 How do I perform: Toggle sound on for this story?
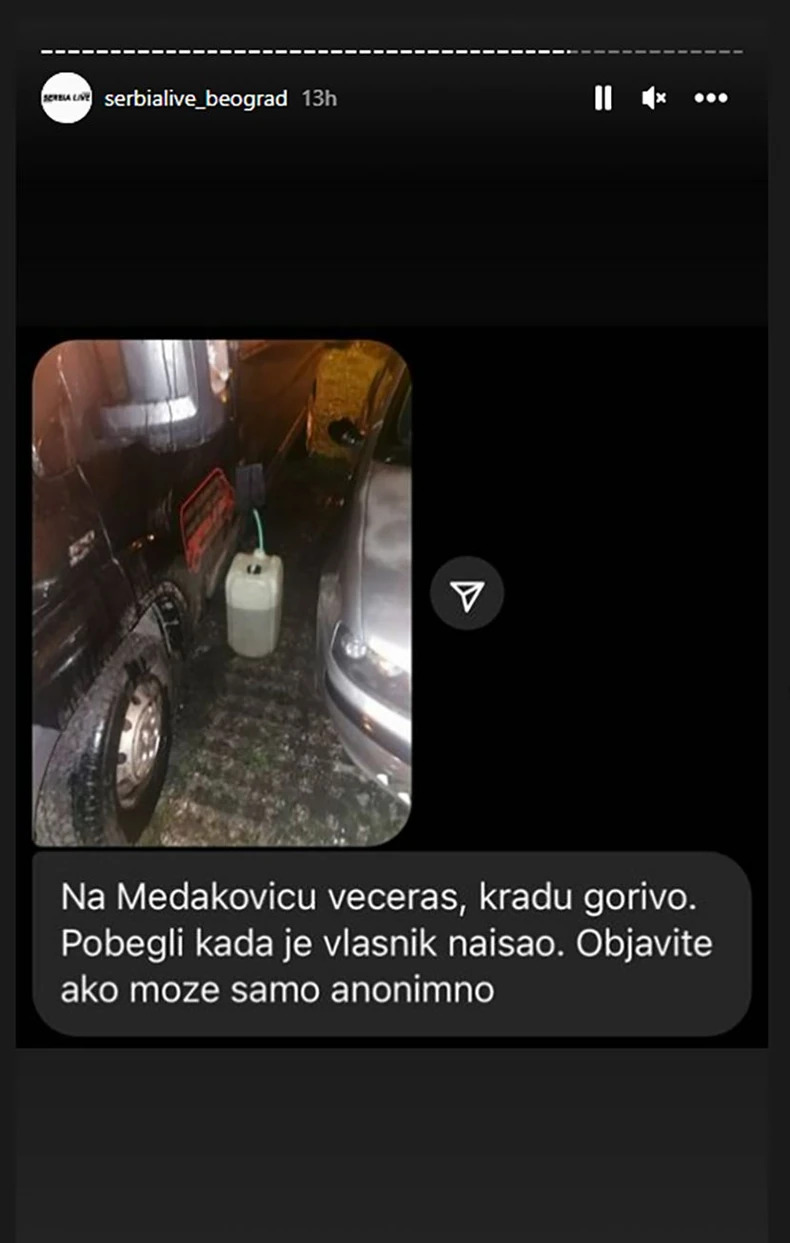653,98
